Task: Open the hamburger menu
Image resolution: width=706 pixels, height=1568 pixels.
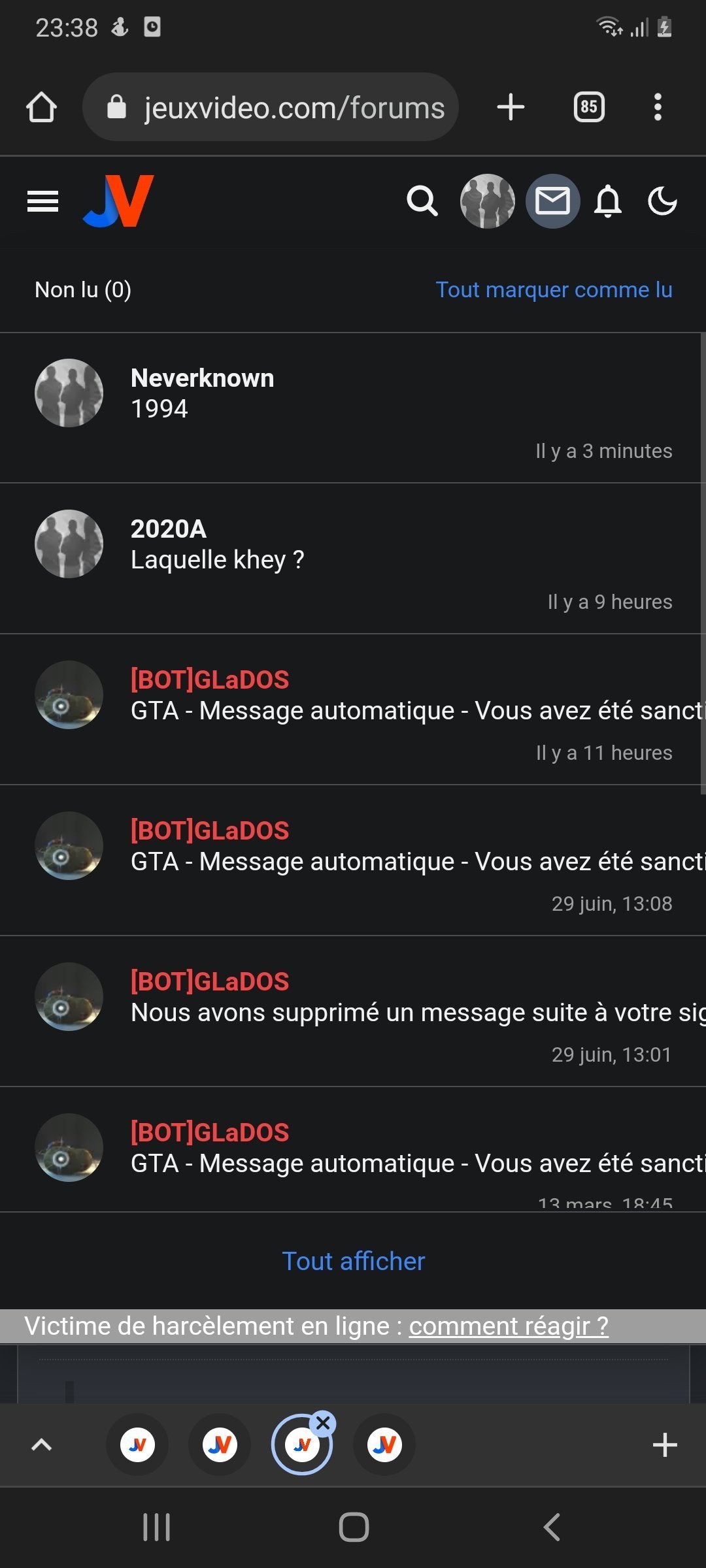Action: [42, 201]
